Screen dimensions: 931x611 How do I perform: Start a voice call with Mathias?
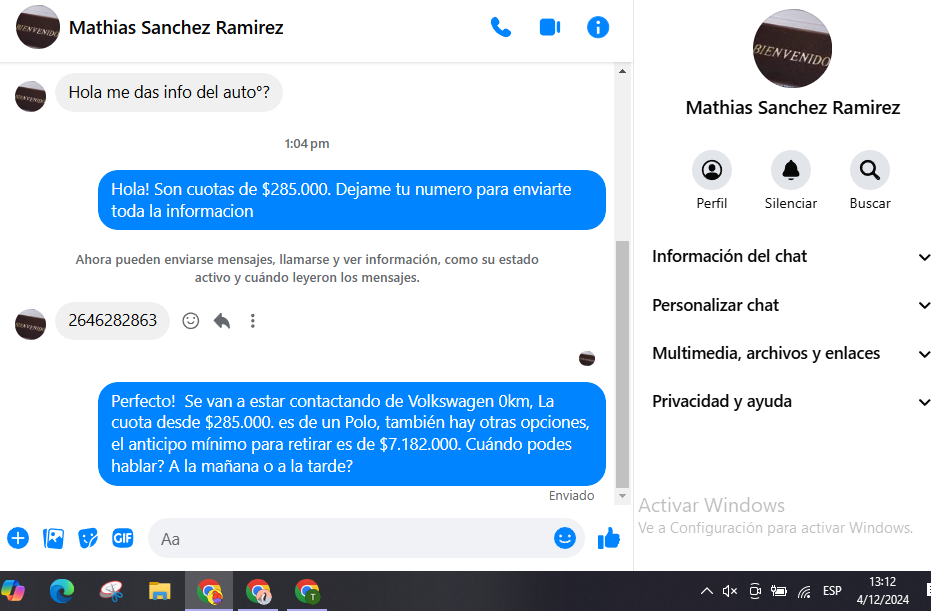tap(501, 28)
